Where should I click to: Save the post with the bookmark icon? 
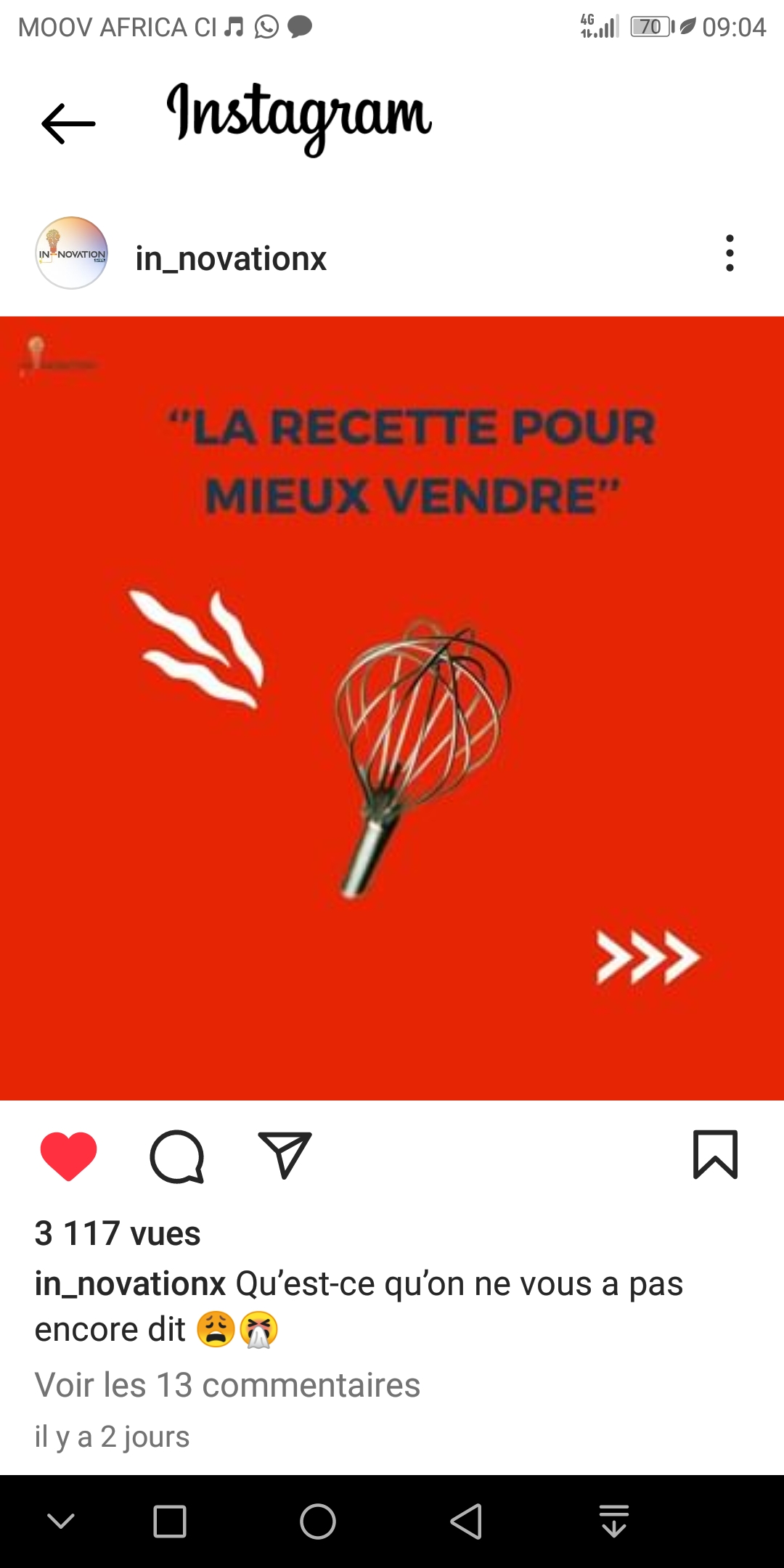[715, 1154]
